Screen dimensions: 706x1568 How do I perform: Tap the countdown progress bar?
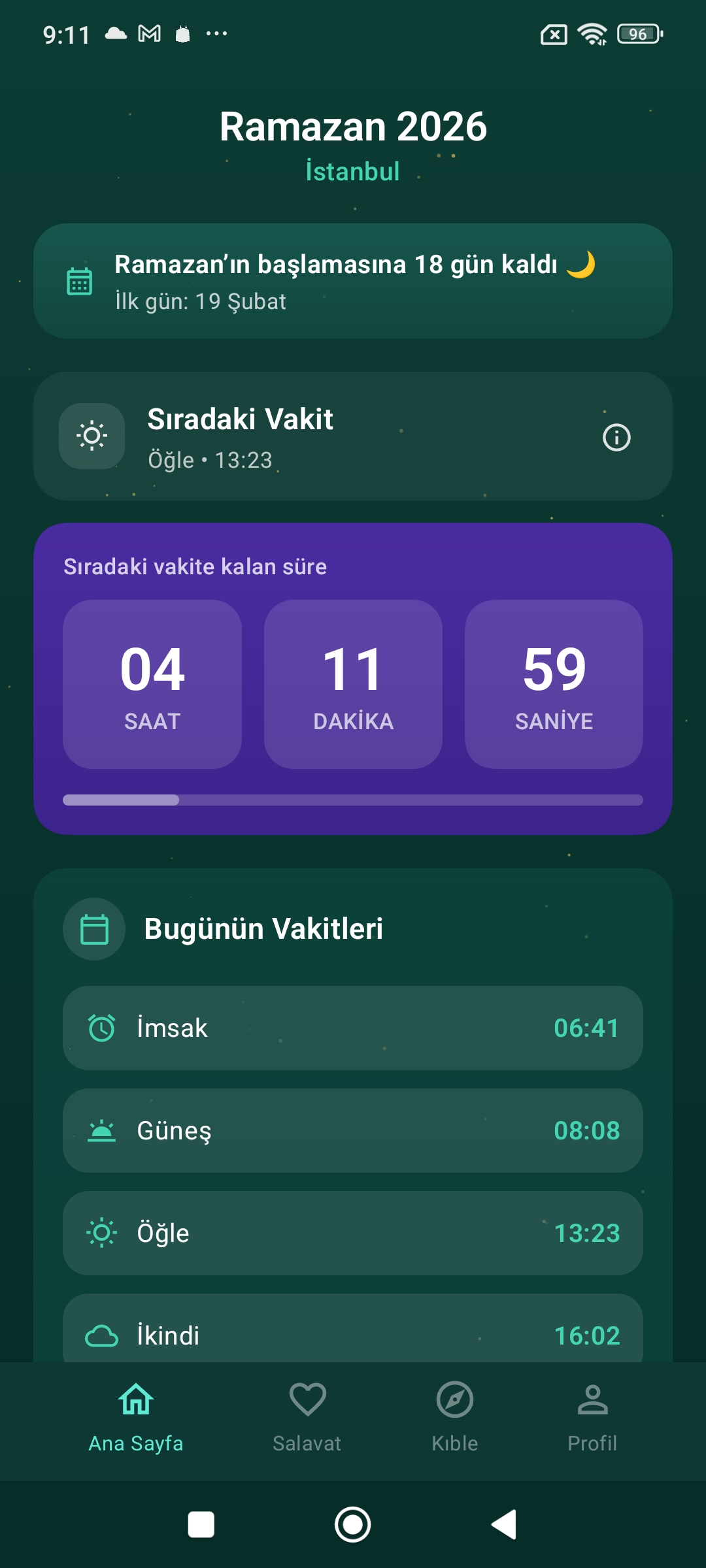coord(353,798)
